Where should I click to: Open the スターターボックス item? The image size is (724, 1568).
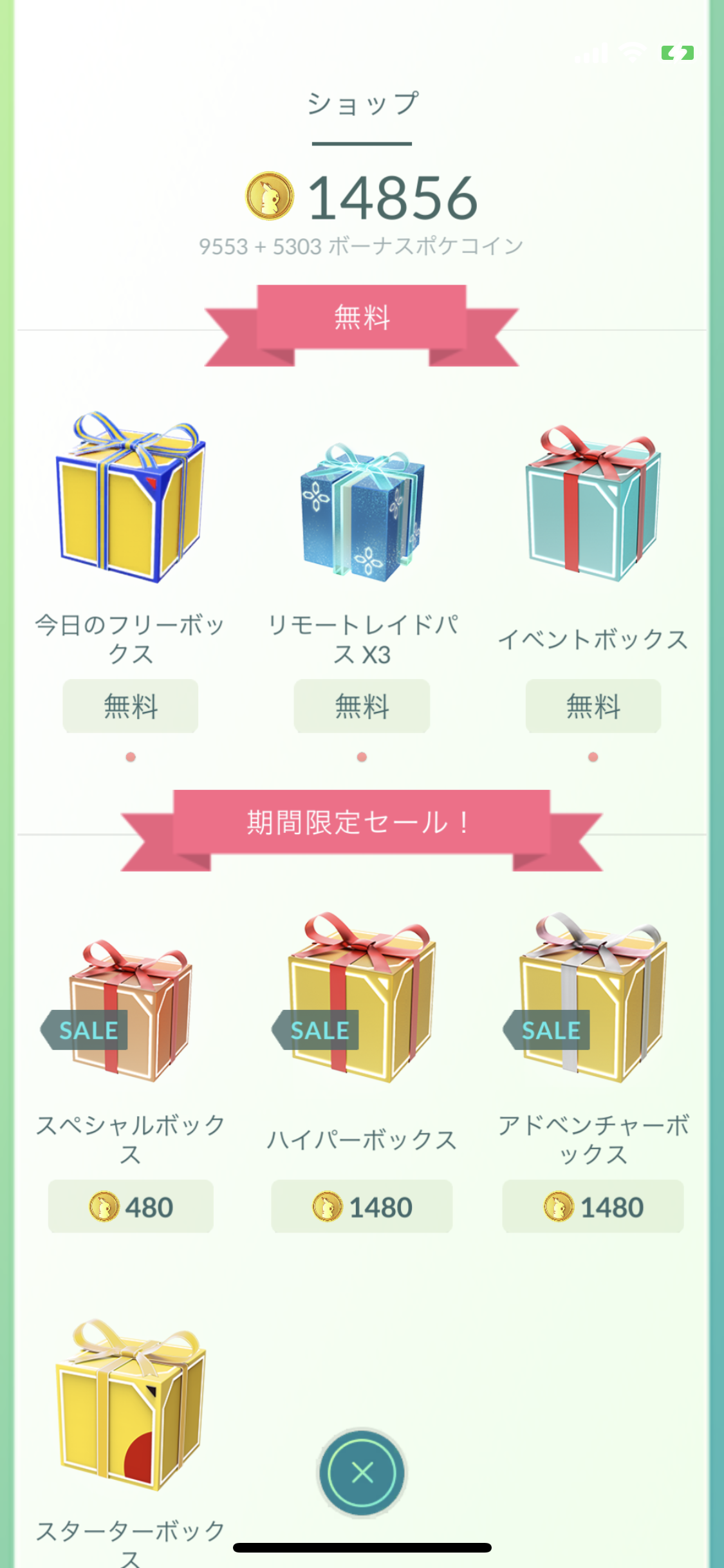(x=131, y=1406)
